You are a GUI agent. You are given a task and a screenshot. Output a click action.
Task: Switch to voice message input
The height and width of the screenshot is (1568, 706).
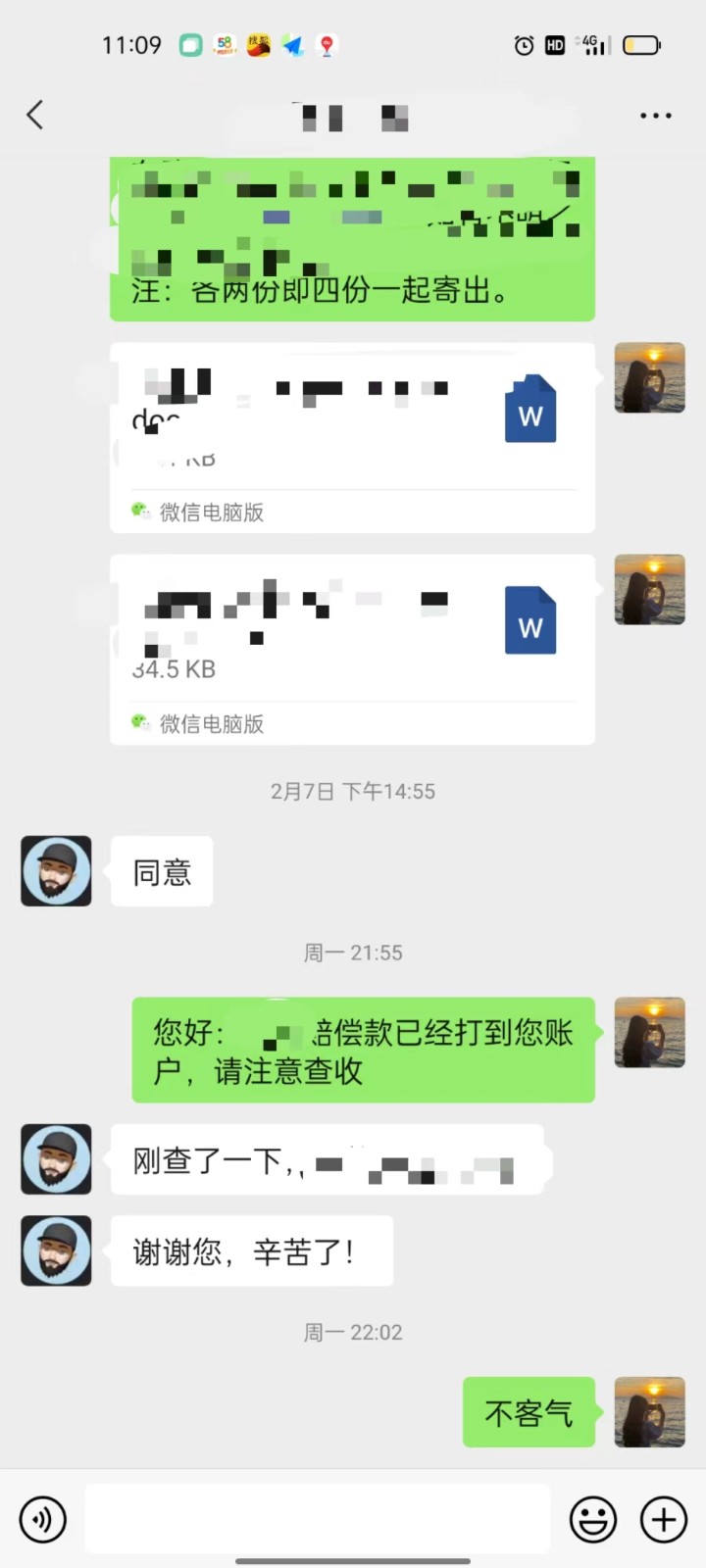(x=43, y=1519)
